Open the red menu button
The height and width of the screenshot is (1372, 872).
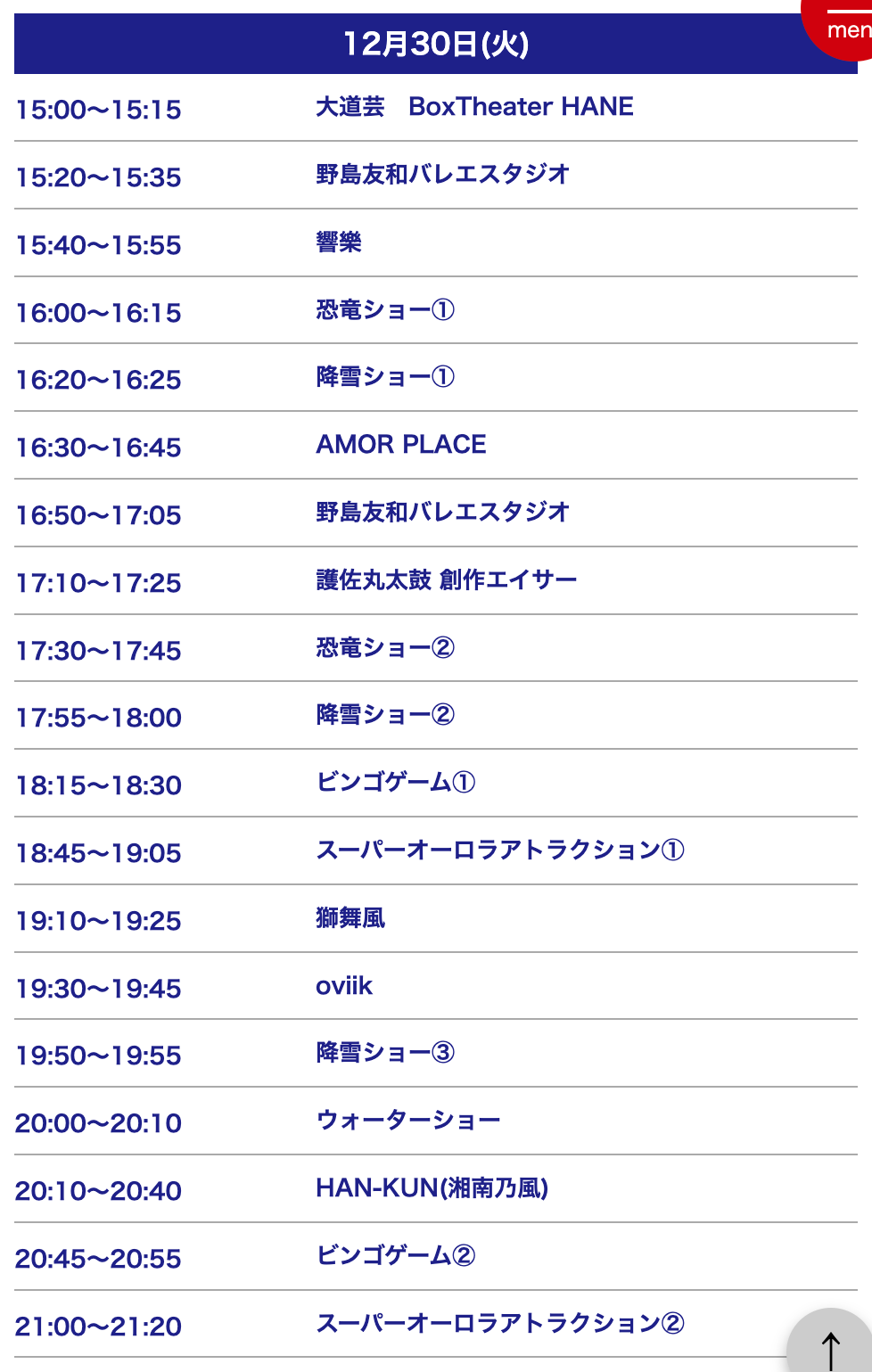(843, 27)
